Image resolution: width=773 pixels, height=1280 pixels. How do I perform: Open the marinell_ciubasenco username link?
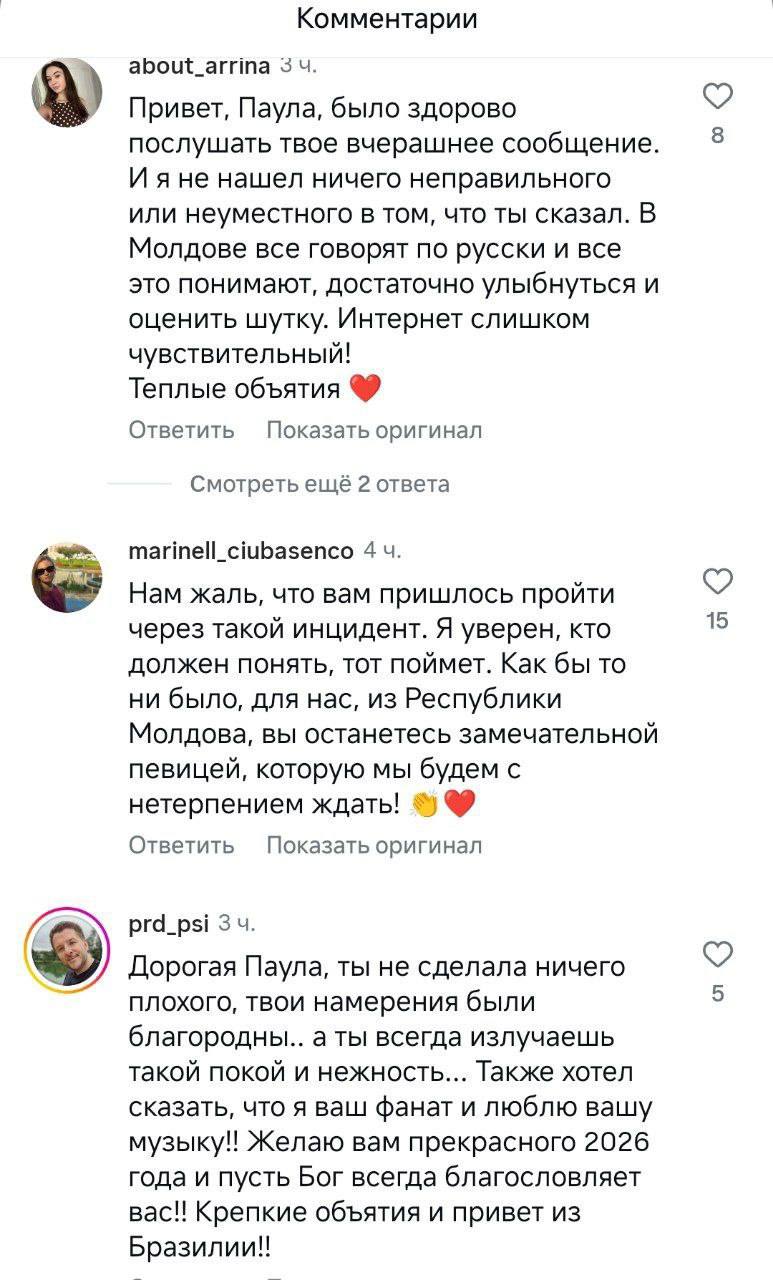(242, 551)
